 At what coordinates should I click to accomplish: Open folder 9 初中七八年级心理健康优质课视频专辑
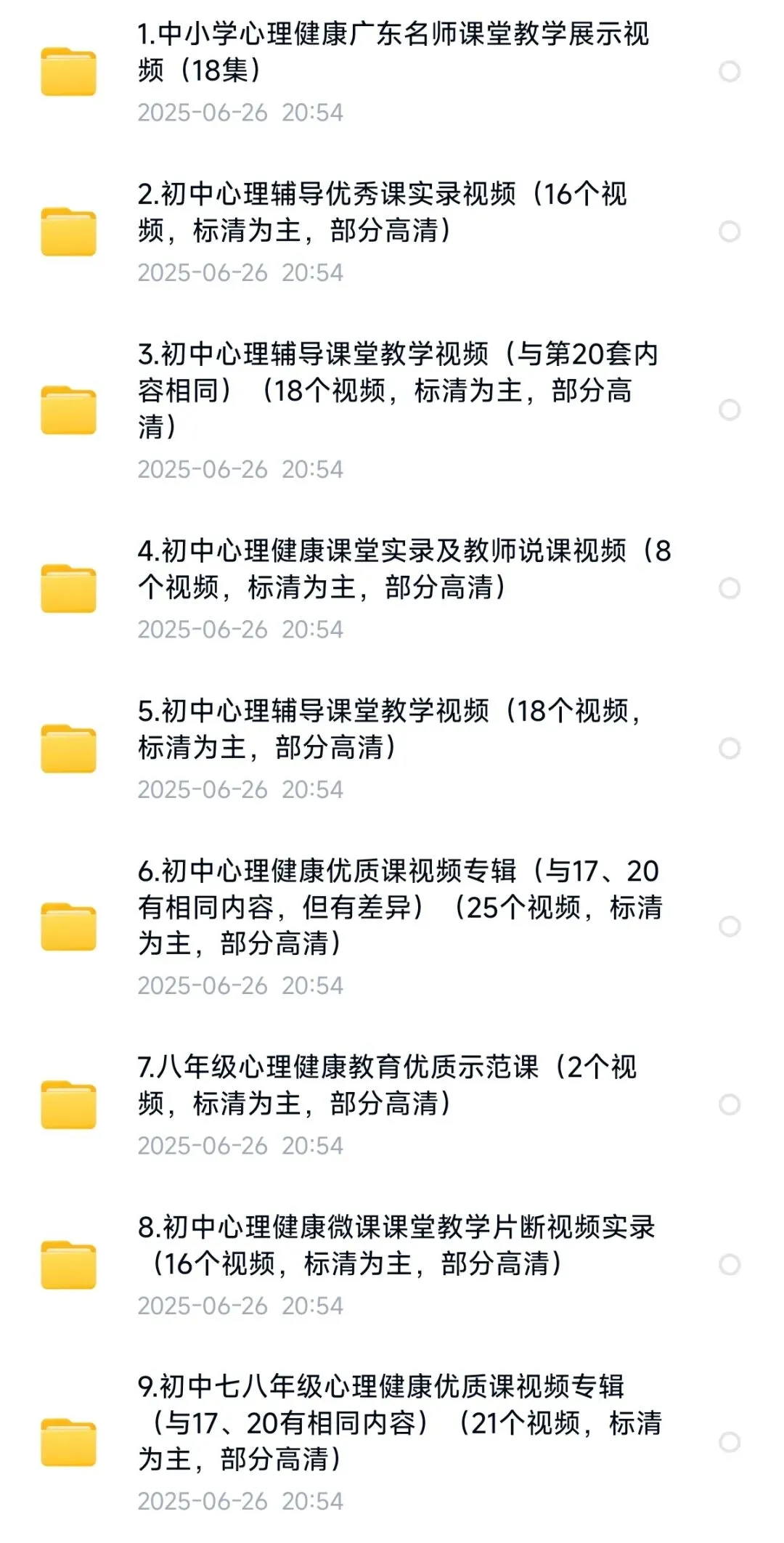[x=392, y=1442]
